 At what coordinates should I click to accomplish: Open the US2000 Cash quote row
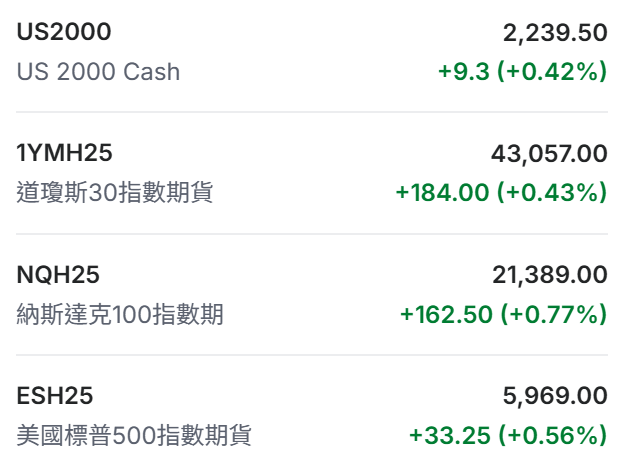(310, 52)
